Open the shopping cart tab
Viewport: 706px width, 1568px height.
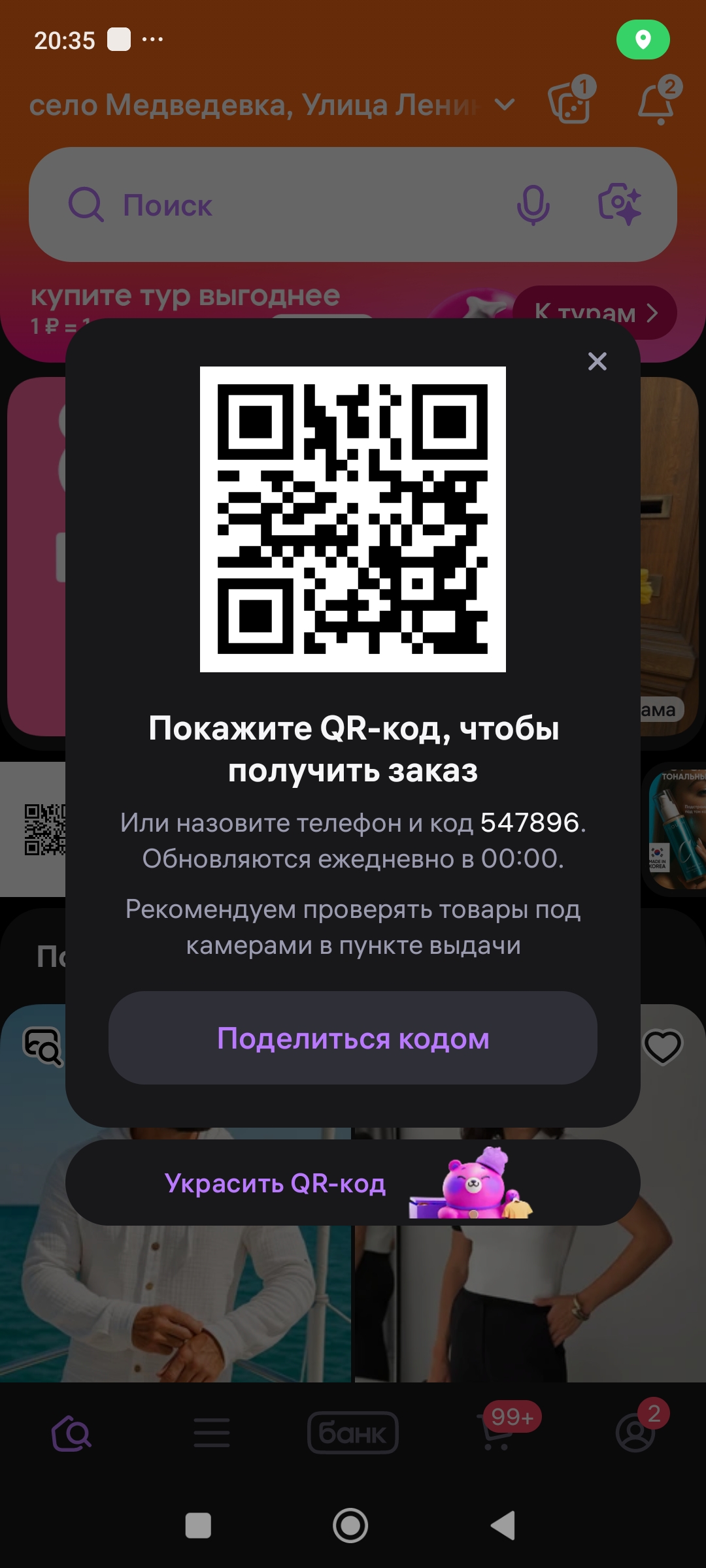[496, 1433]
